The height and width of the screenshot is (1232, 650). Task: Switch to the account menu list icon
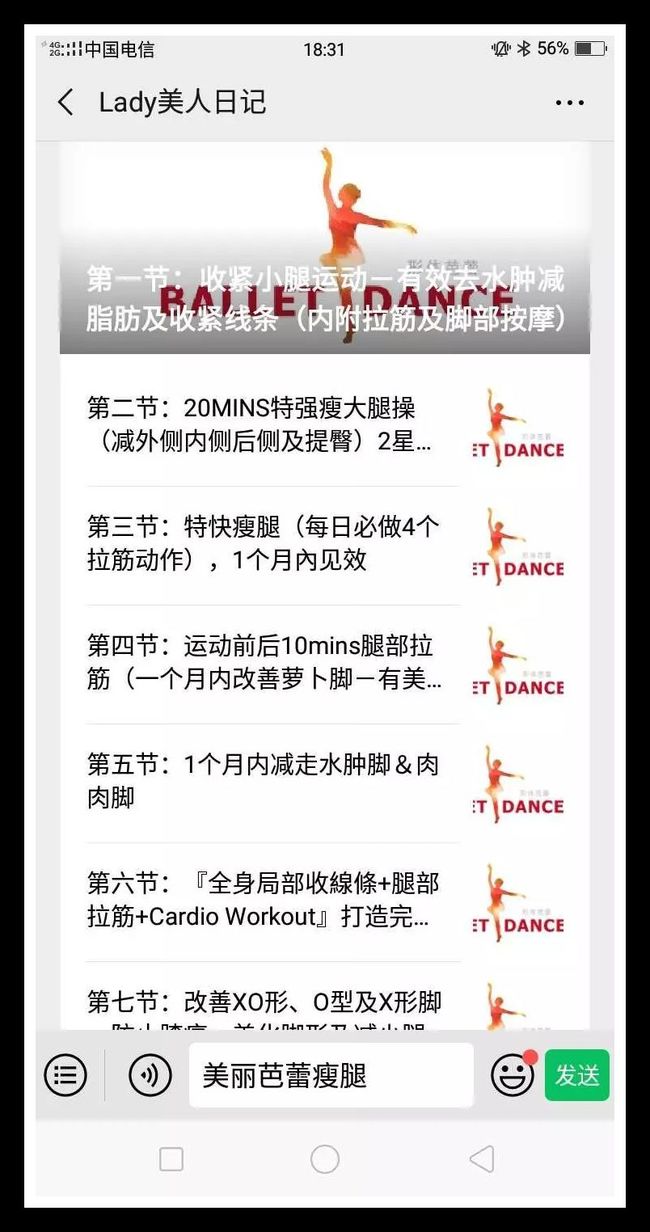[66, 1076]
